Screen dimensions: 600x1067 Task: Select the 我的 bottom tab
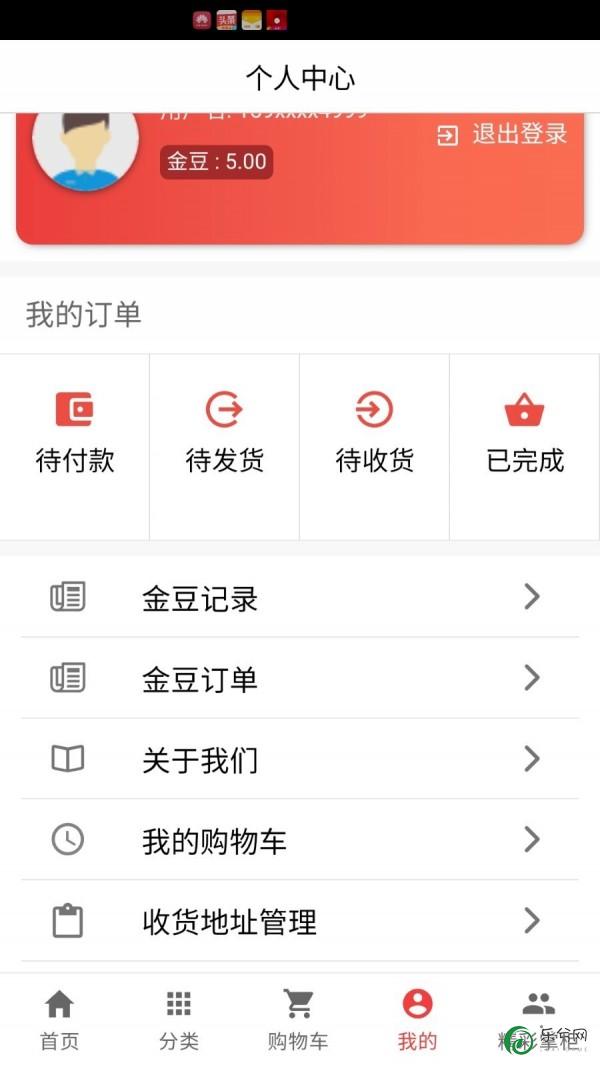[418, 1021]
